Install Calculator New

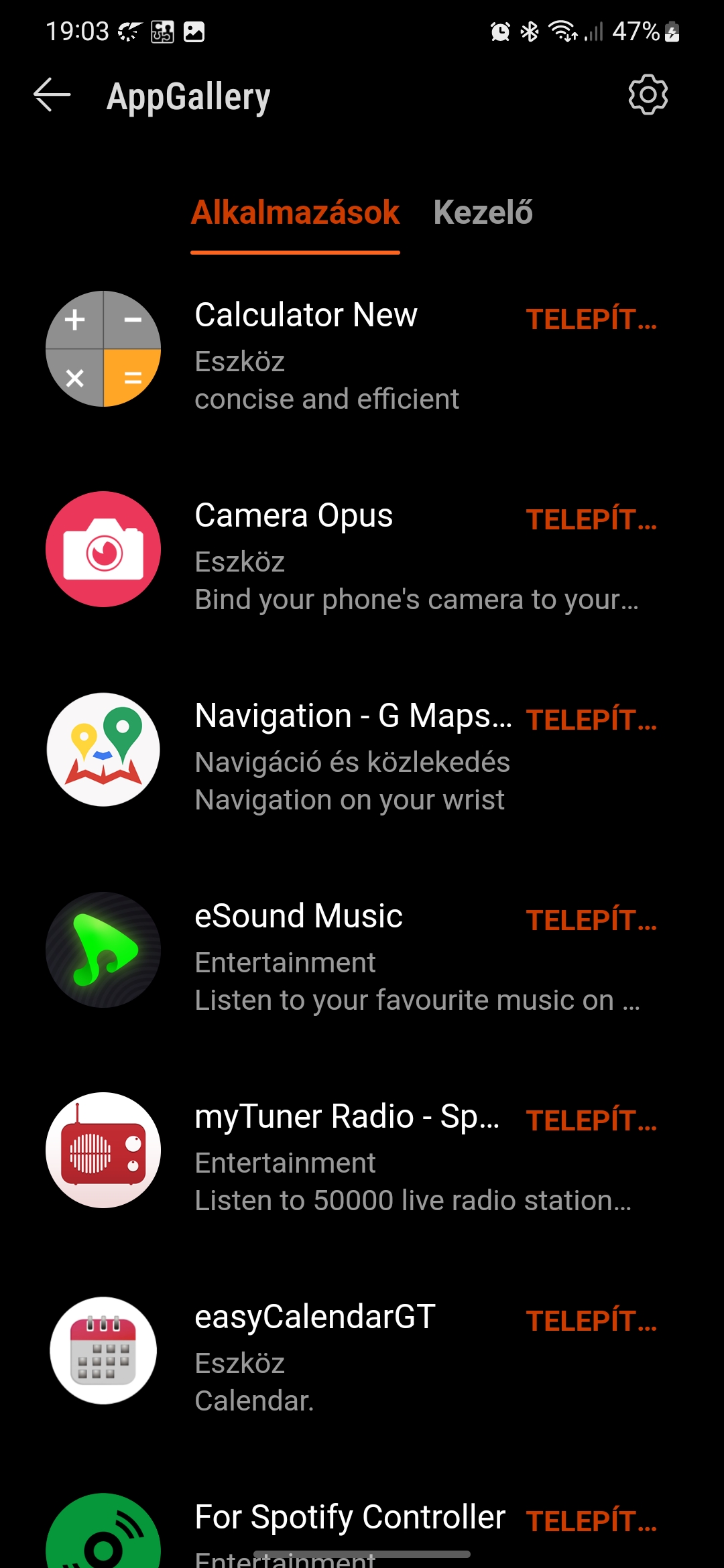(x=591, y=319)
